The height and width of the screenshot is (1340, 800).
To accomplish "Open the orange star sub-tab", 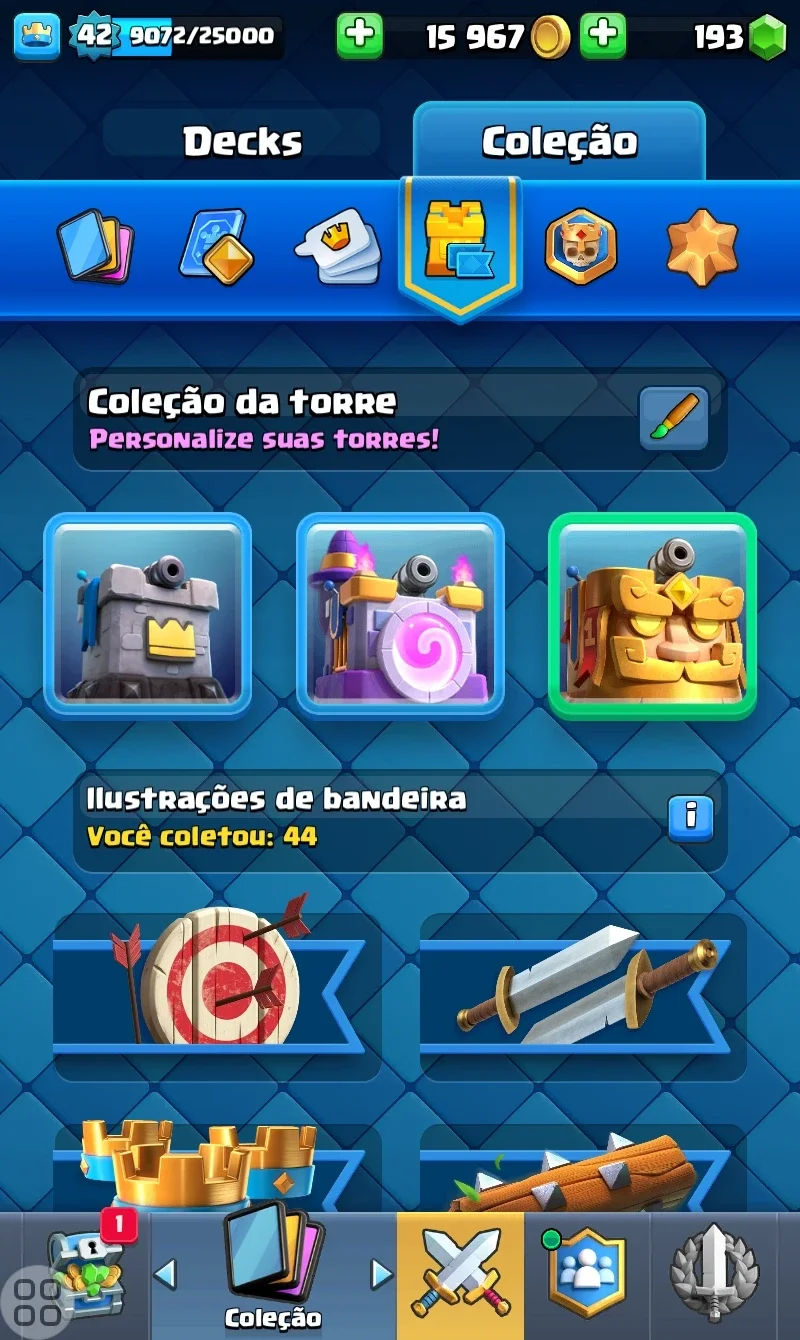I will (x=702, y=246).
